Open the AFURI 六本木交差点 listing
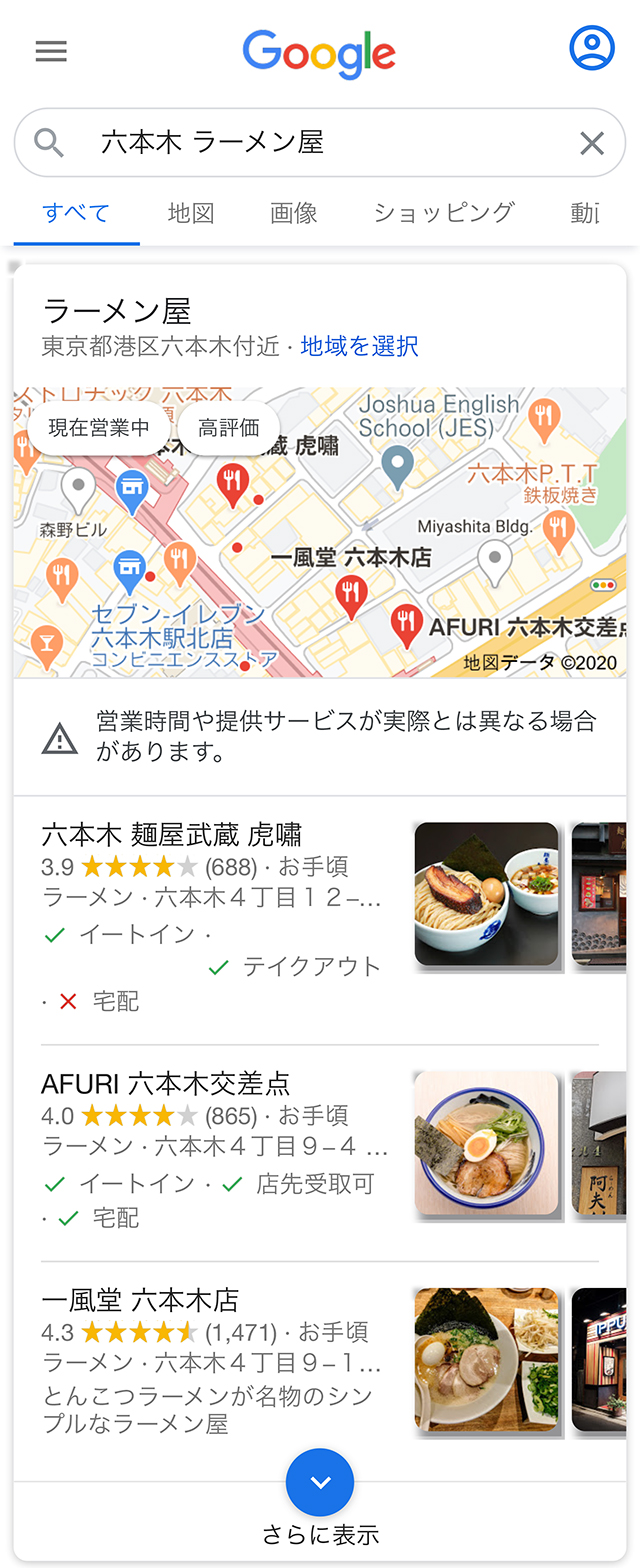The width and height of the screenshot is (640, 1568). coord(166,1083)
